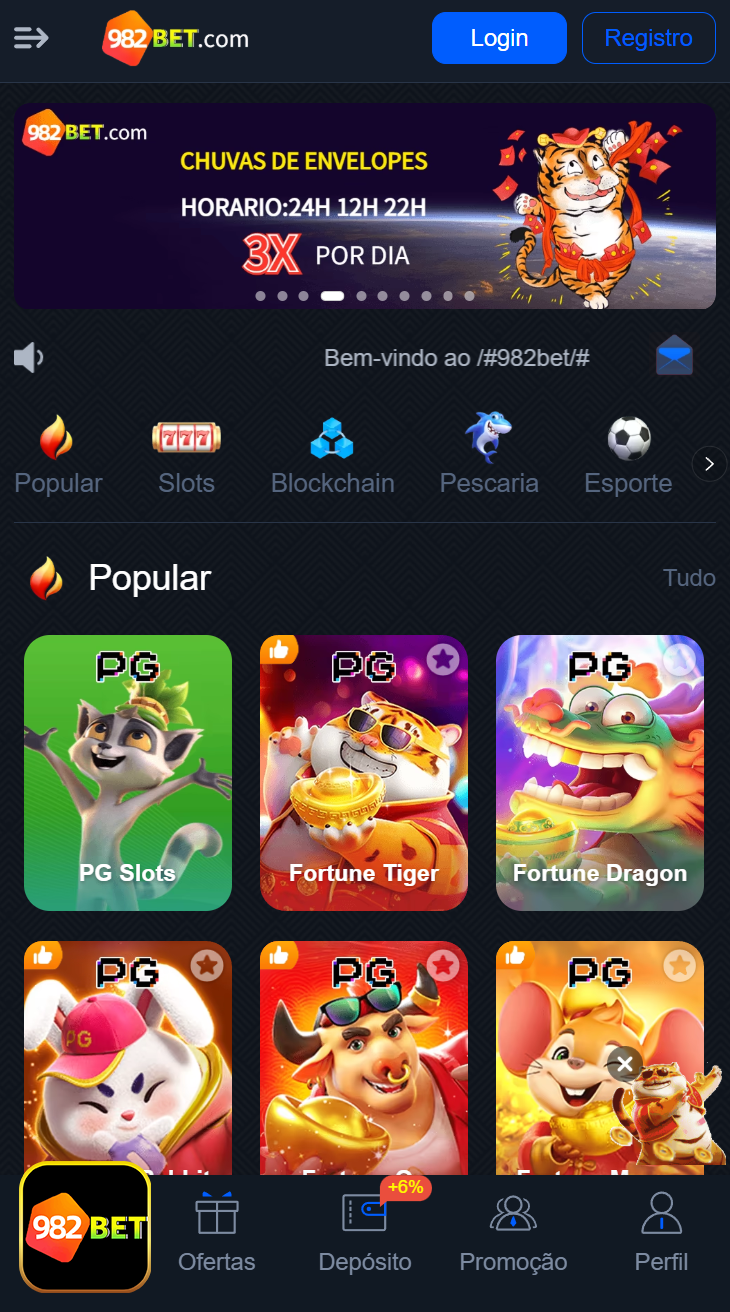Open the Perfil profile icon

(661, 1213)
